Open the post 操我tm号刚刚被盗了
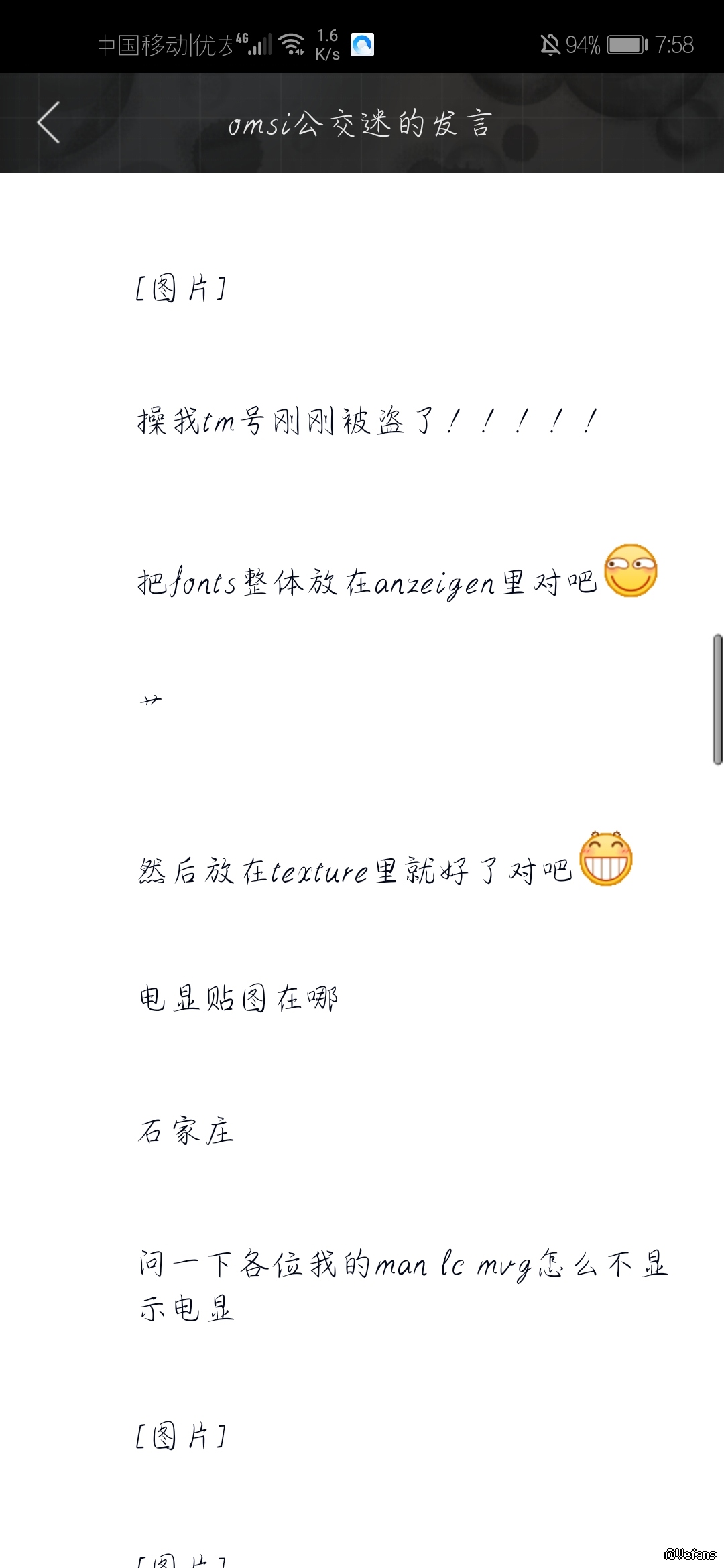 point(366,422)
